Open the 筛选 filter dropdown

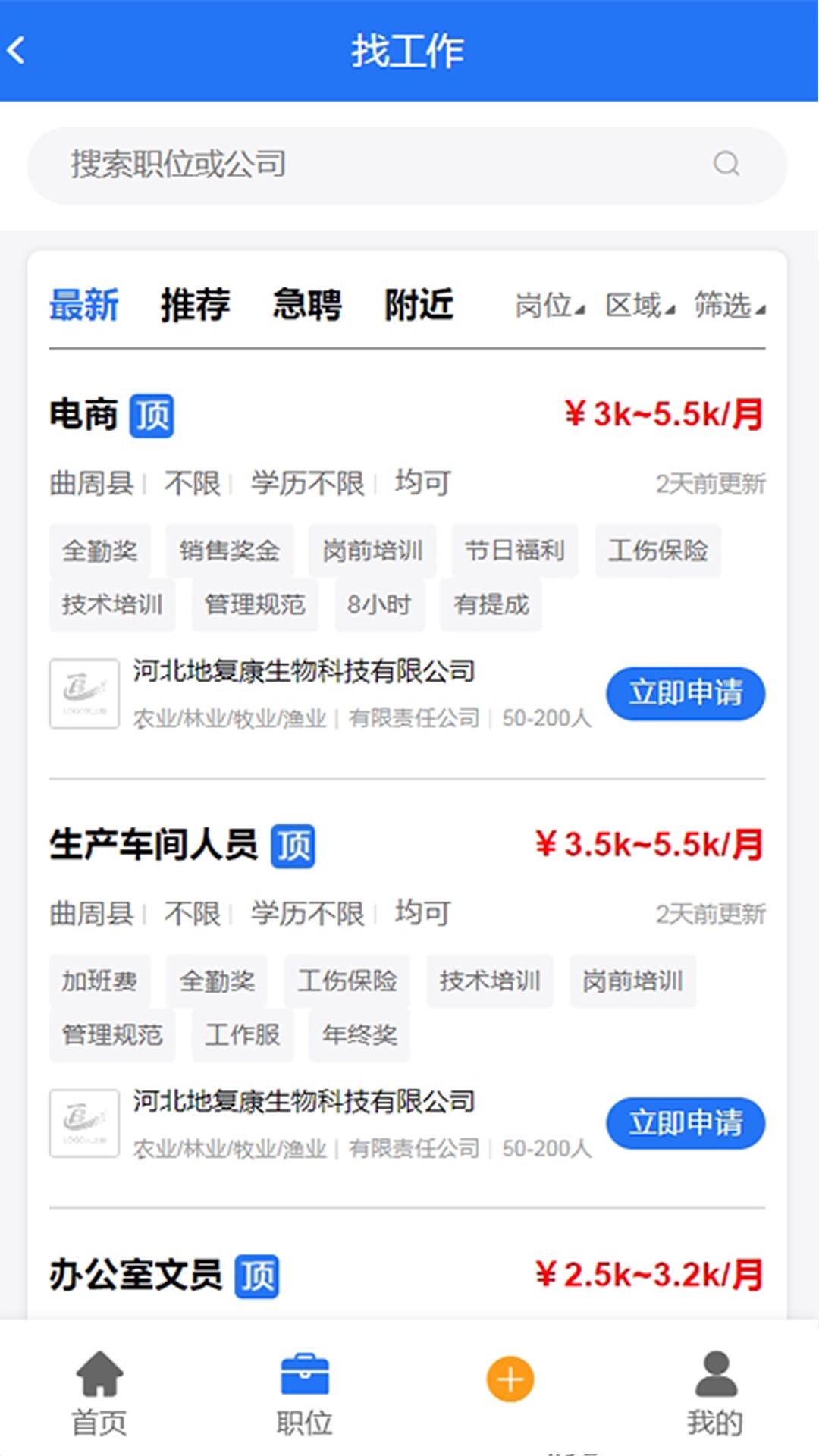coord(730,306)
